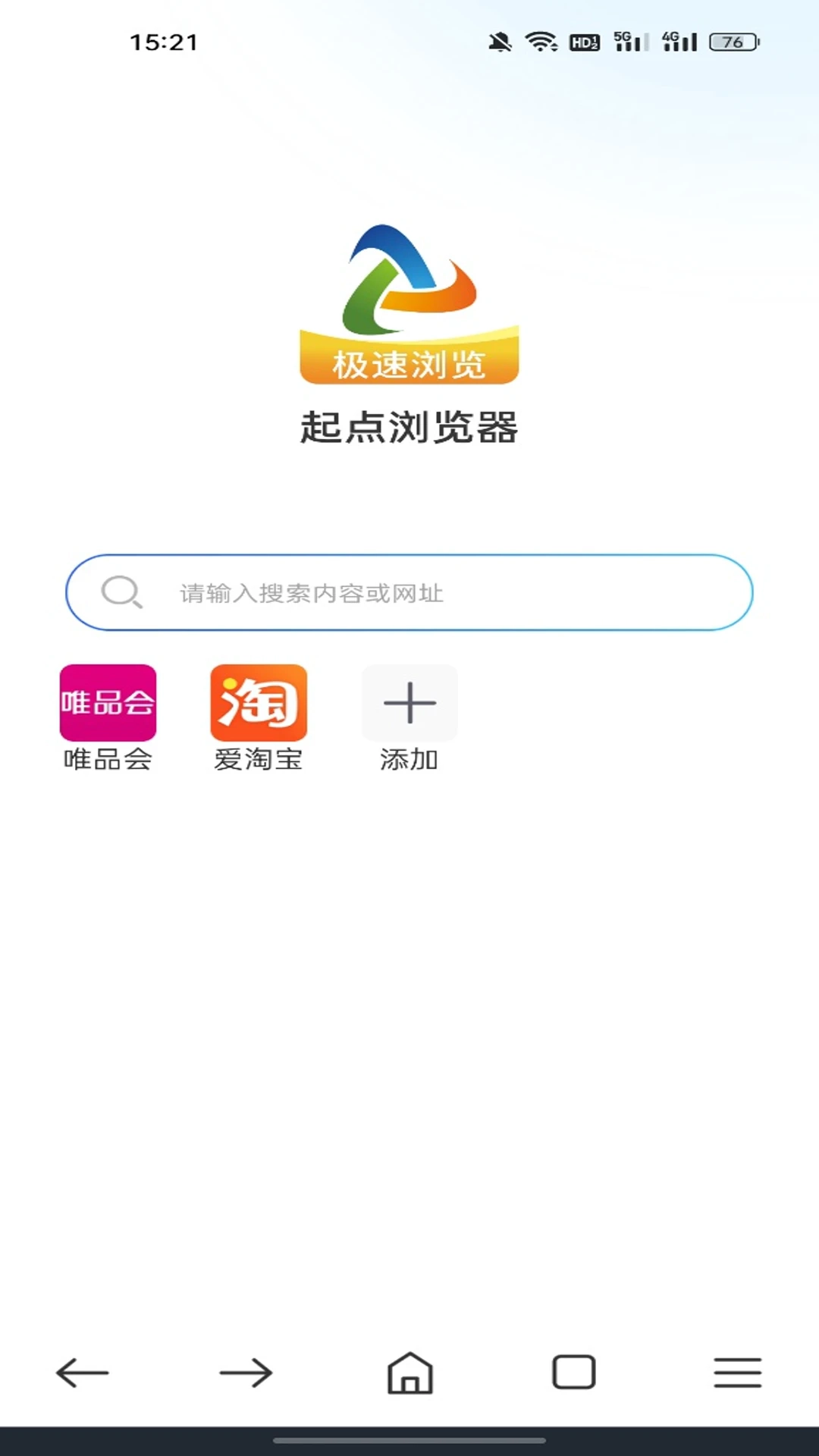The width and height of the screenshot is (819, 1456).
Task: Tap the 起点浏览器 title text
Action: pyautogui.click(x=409, y=425)
